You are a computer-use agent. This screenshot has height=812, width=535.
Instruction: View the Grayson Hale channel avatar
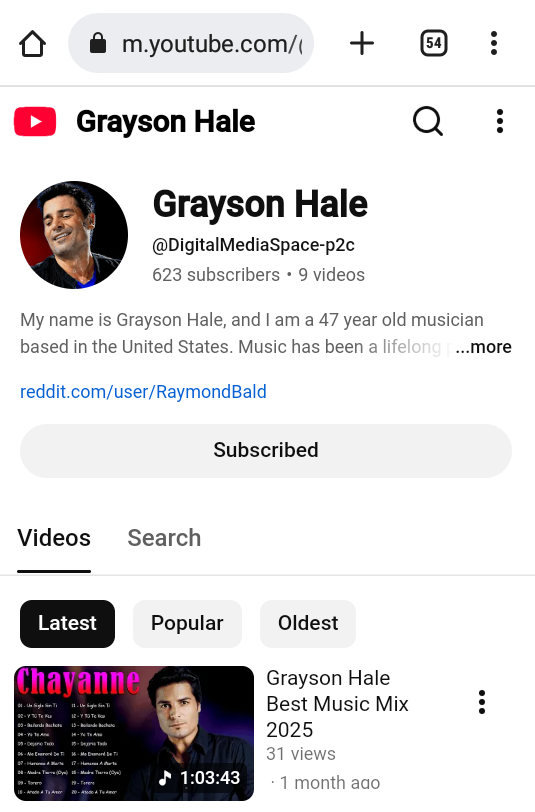tap(74, 235)
